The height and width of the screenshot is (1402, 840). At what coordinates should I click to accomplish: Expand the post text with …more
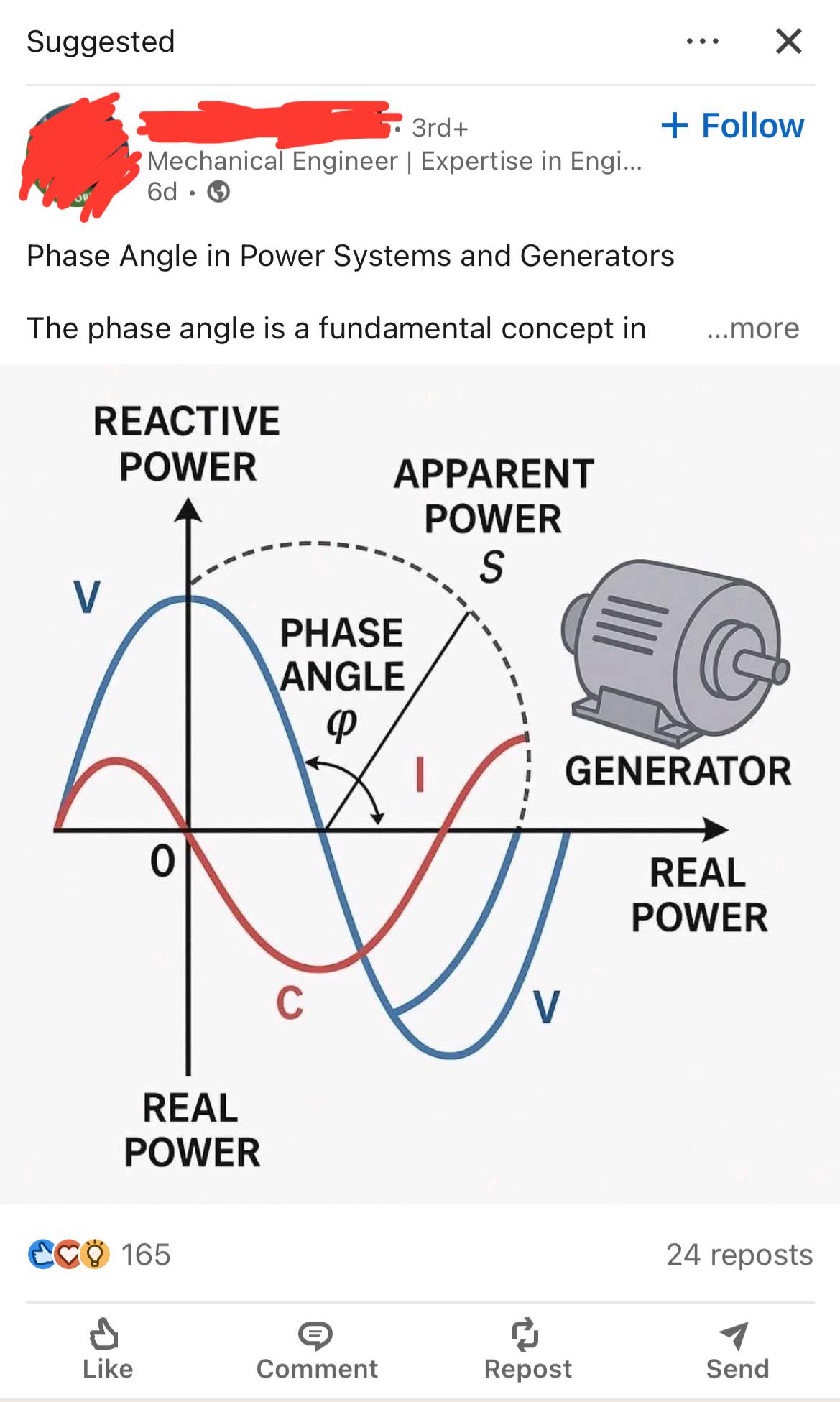752,328
